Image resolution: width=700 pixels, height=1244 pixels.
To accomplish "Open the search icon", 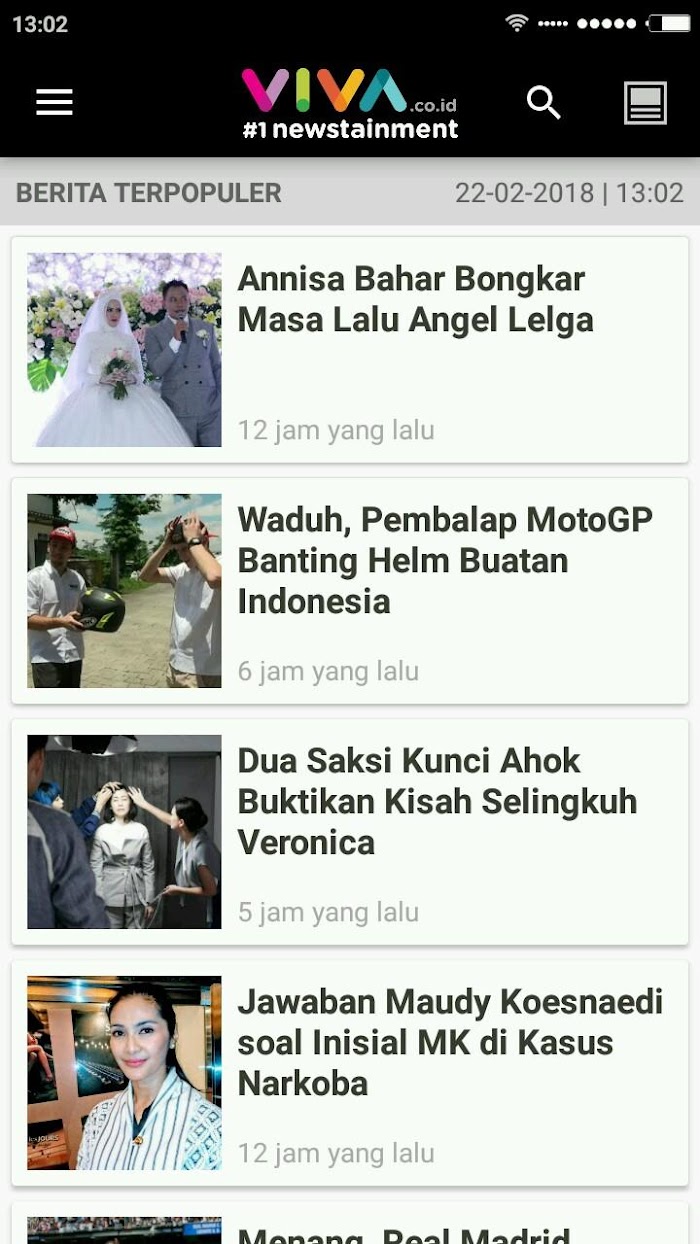I will 543,102.
